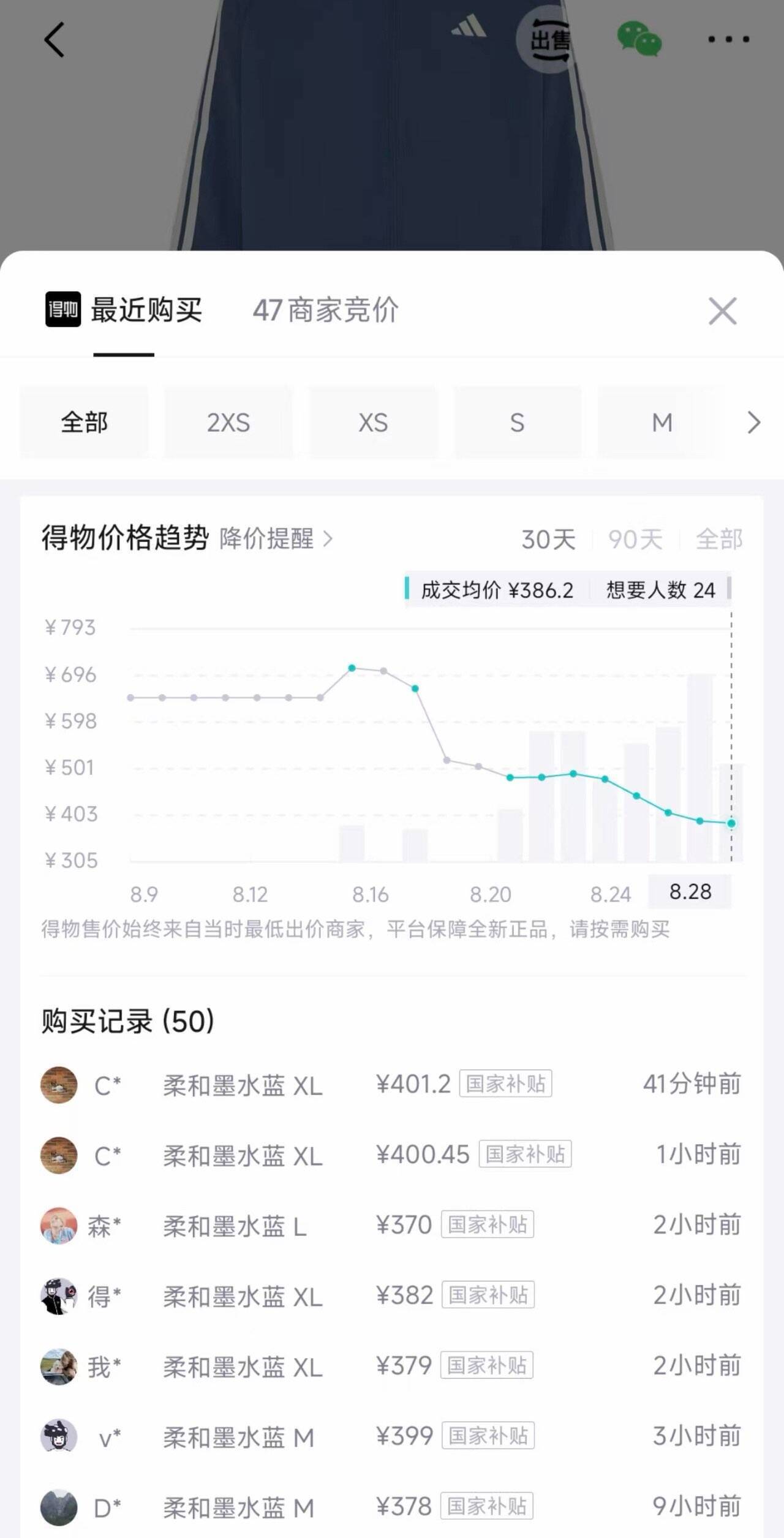
Task: Show the 全部 time range on the chart
Action: coord(719,540)
